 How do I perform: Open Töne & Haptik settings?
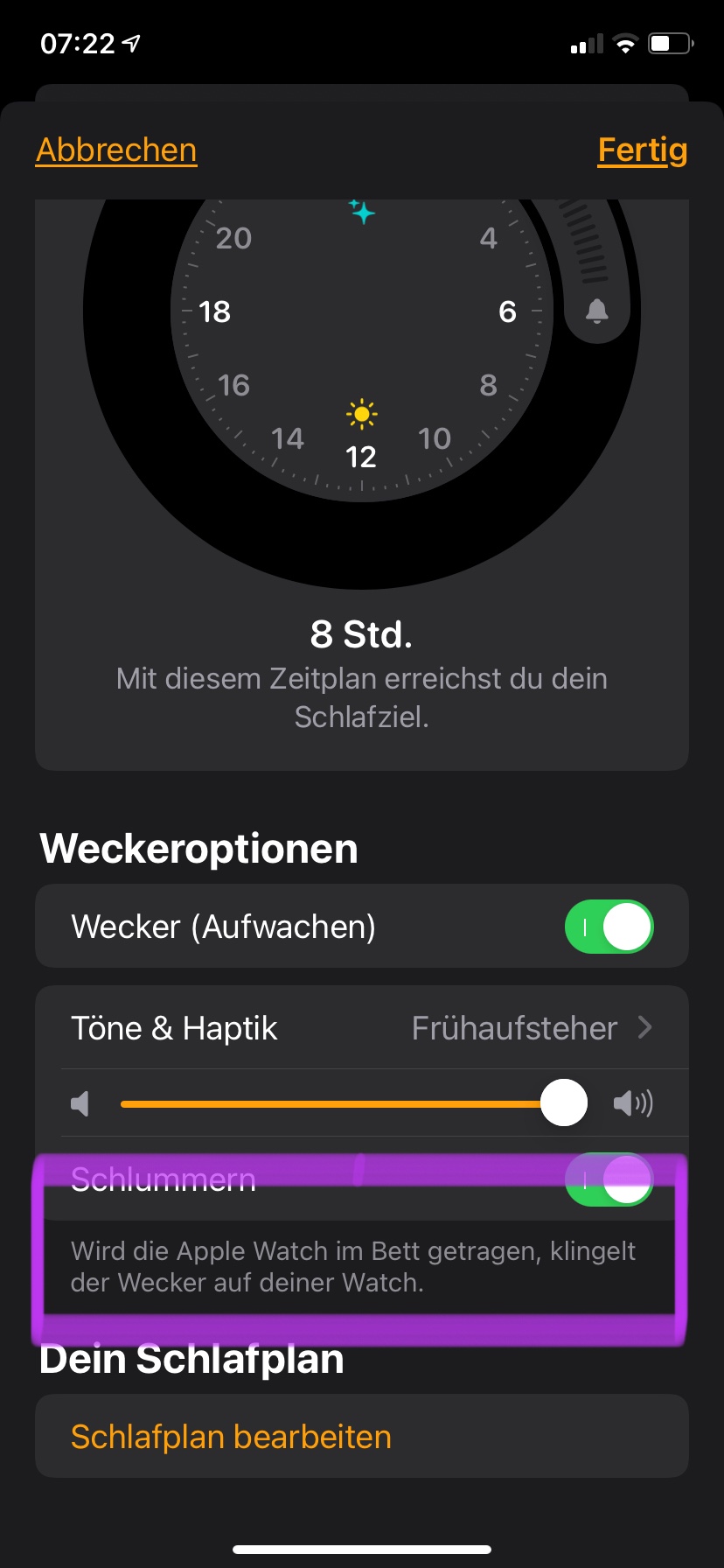(362, 1028)
